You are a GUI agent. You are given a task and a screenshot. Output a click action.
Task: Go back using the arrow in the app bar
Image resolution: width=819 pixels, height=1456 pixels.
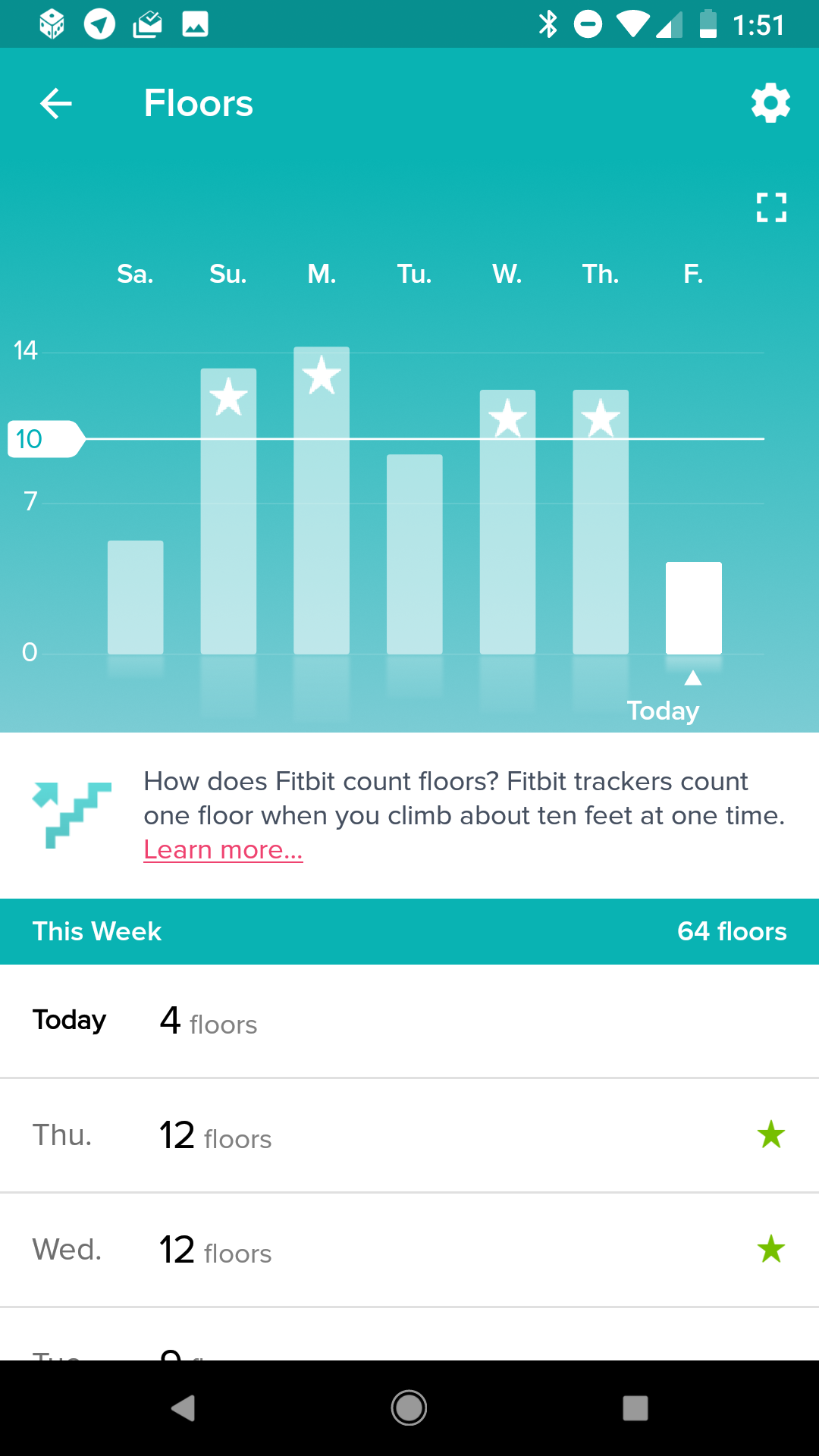pos(56,103)
